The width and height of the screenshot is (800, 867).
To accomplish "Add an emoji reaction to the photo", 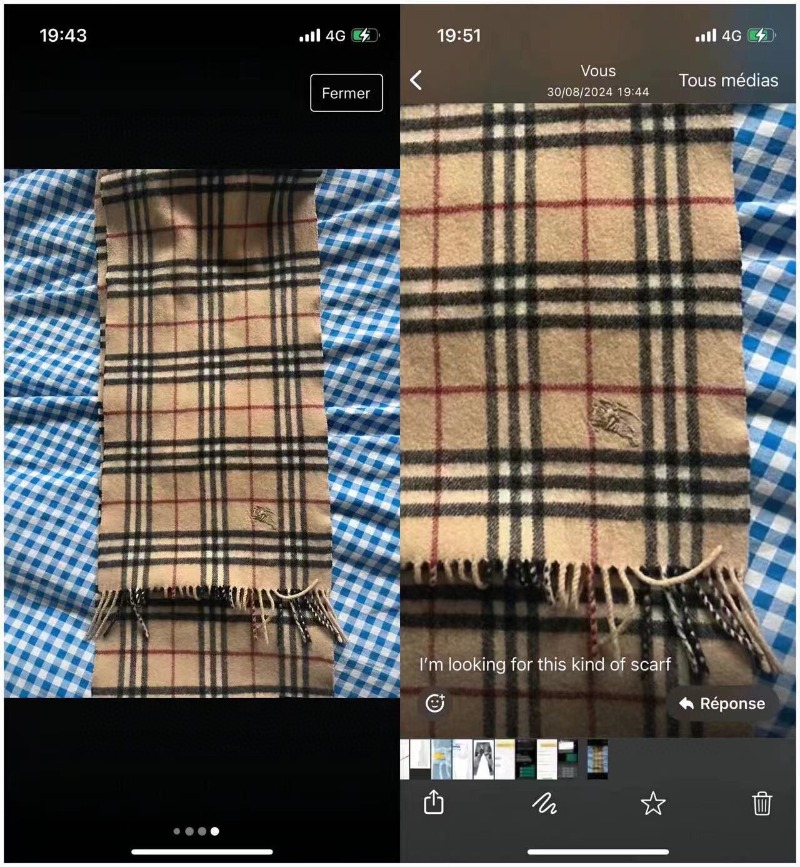I will (435, 703).
